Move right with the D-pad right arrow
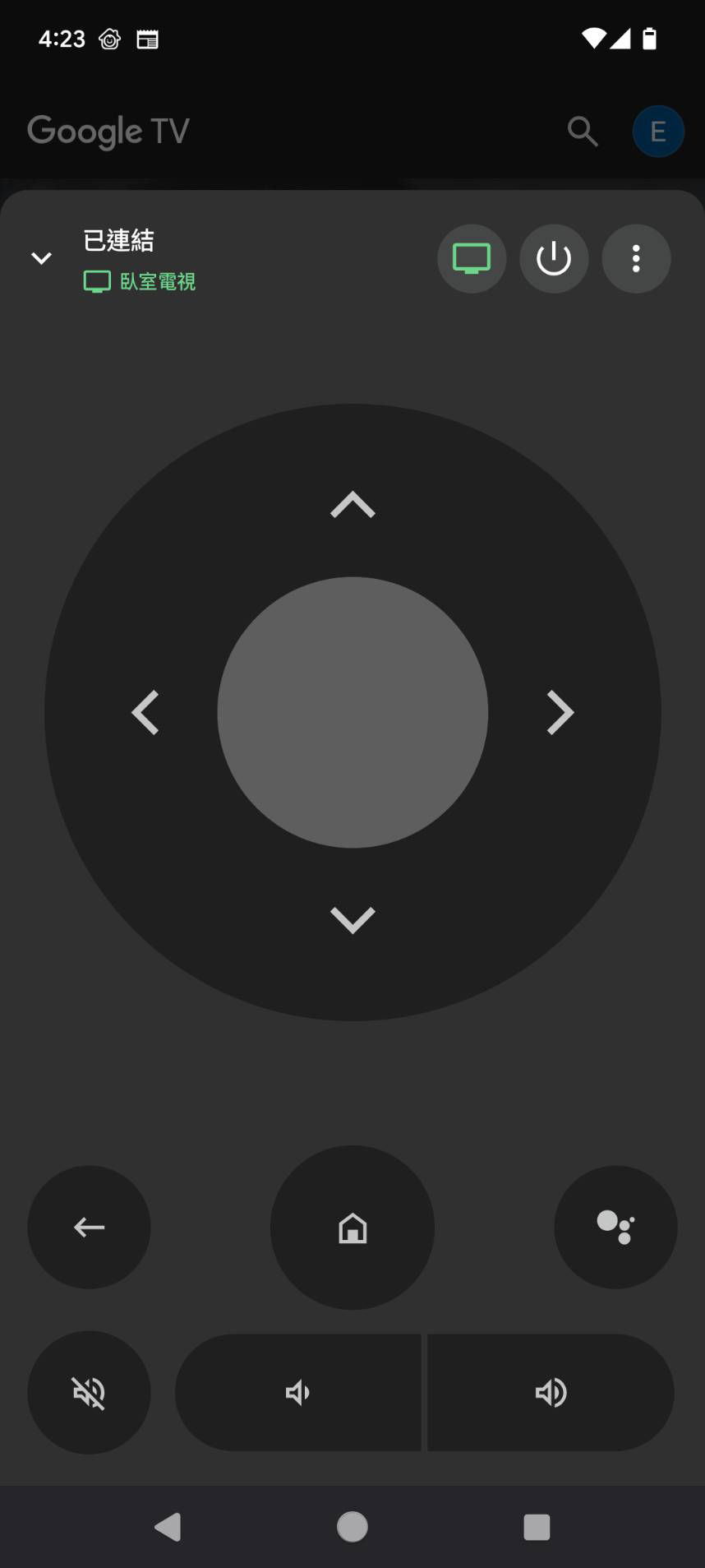705x1568 pixels. [x=560, y=712]
